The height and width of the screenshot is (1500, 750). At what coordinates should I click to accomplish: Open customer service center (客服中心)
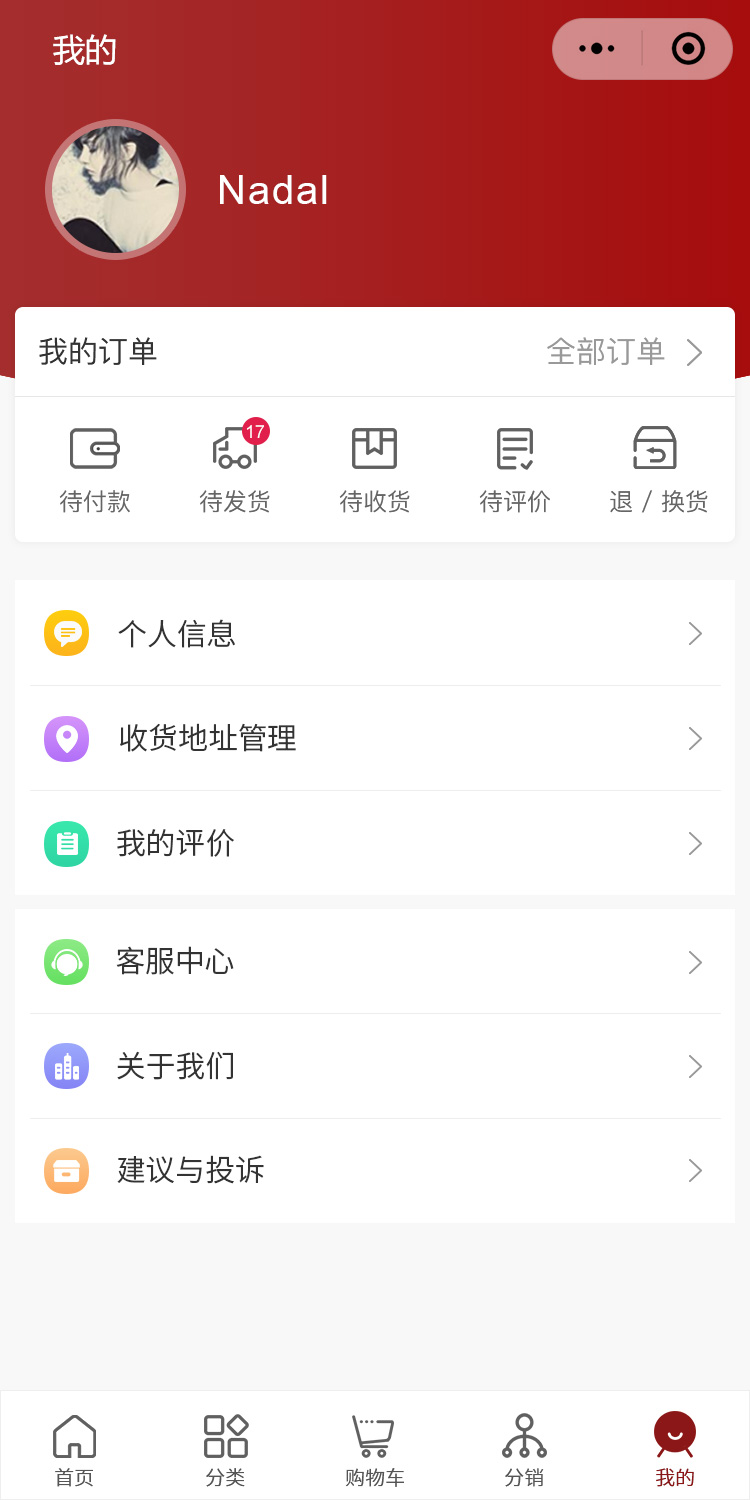click(x=375, y=962)
